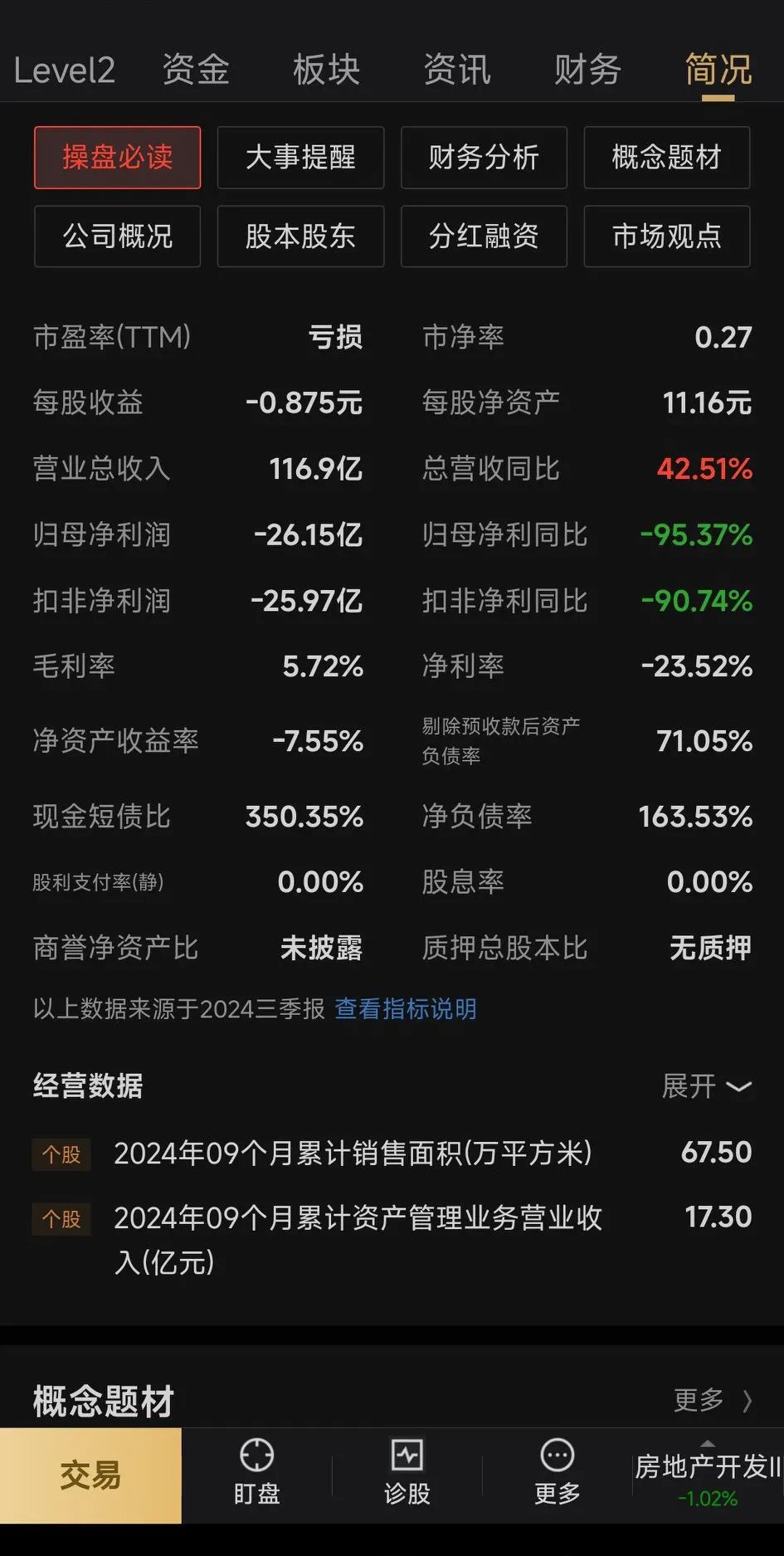This screenshot has height=1556, width=784.
Task: Open 公司概况 company overview
Action: [x=117, y=237]
